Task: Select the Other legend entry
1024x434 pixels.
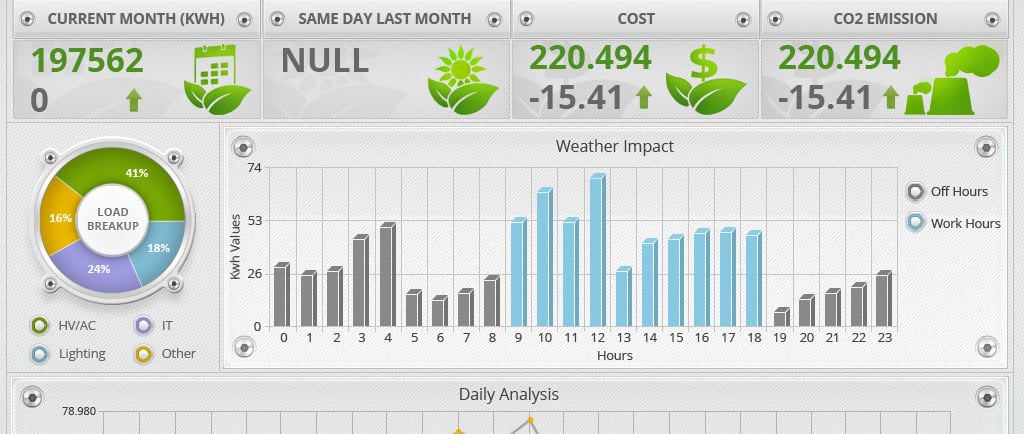Action: [166, 353]
